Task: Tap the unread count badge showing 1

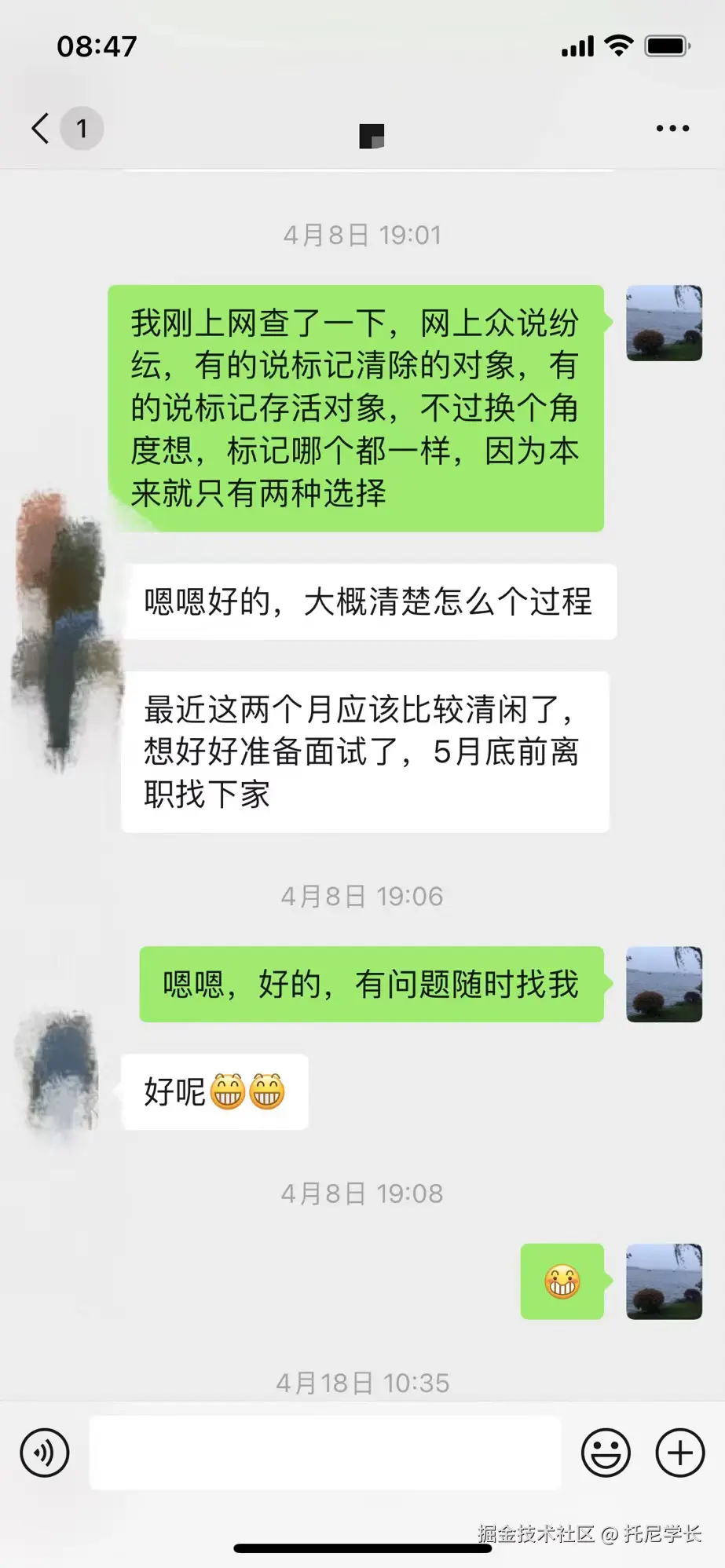Action: (82, 129)
